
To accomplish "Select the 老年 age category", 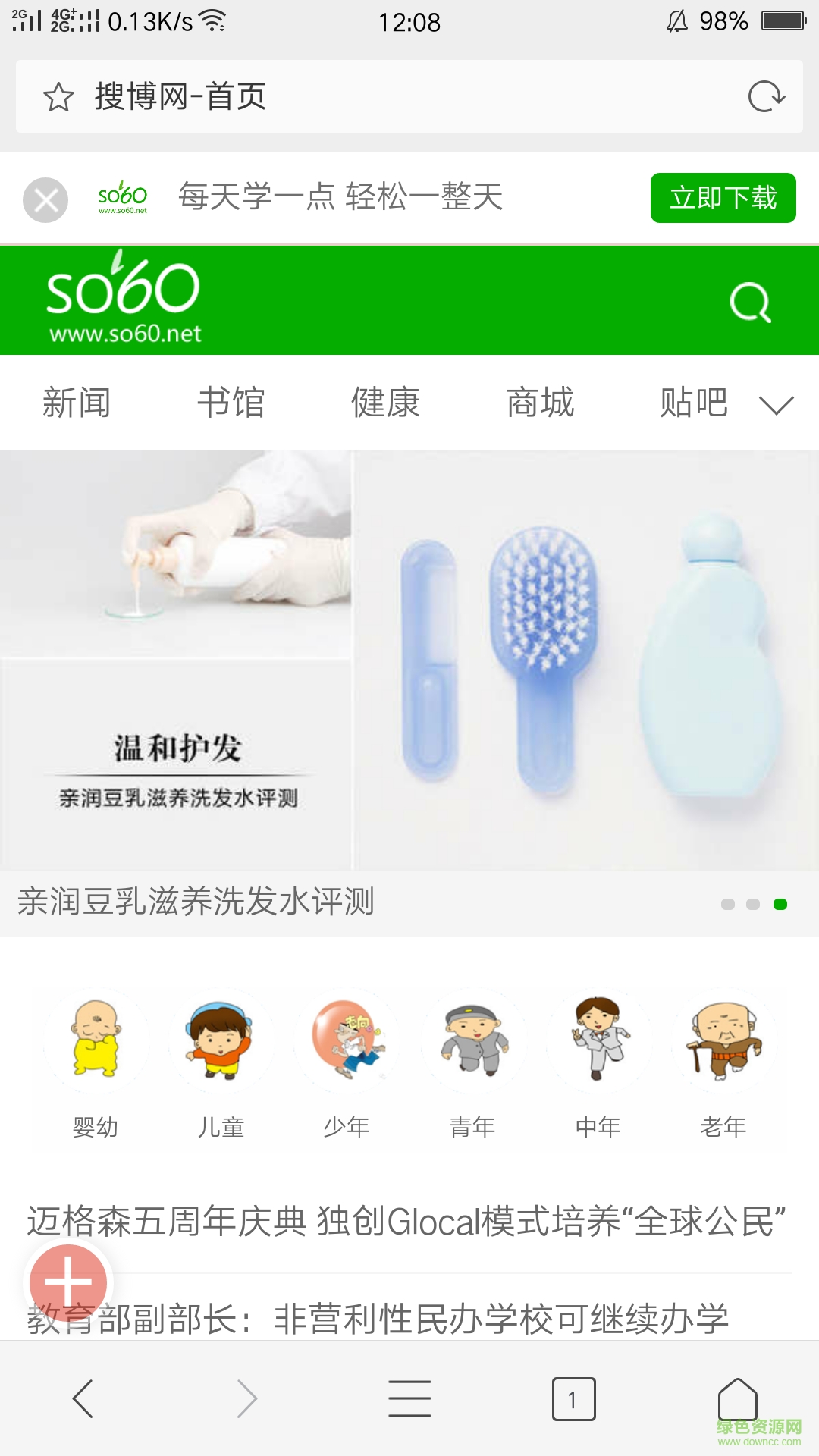I will click(x=723, y=1062).
